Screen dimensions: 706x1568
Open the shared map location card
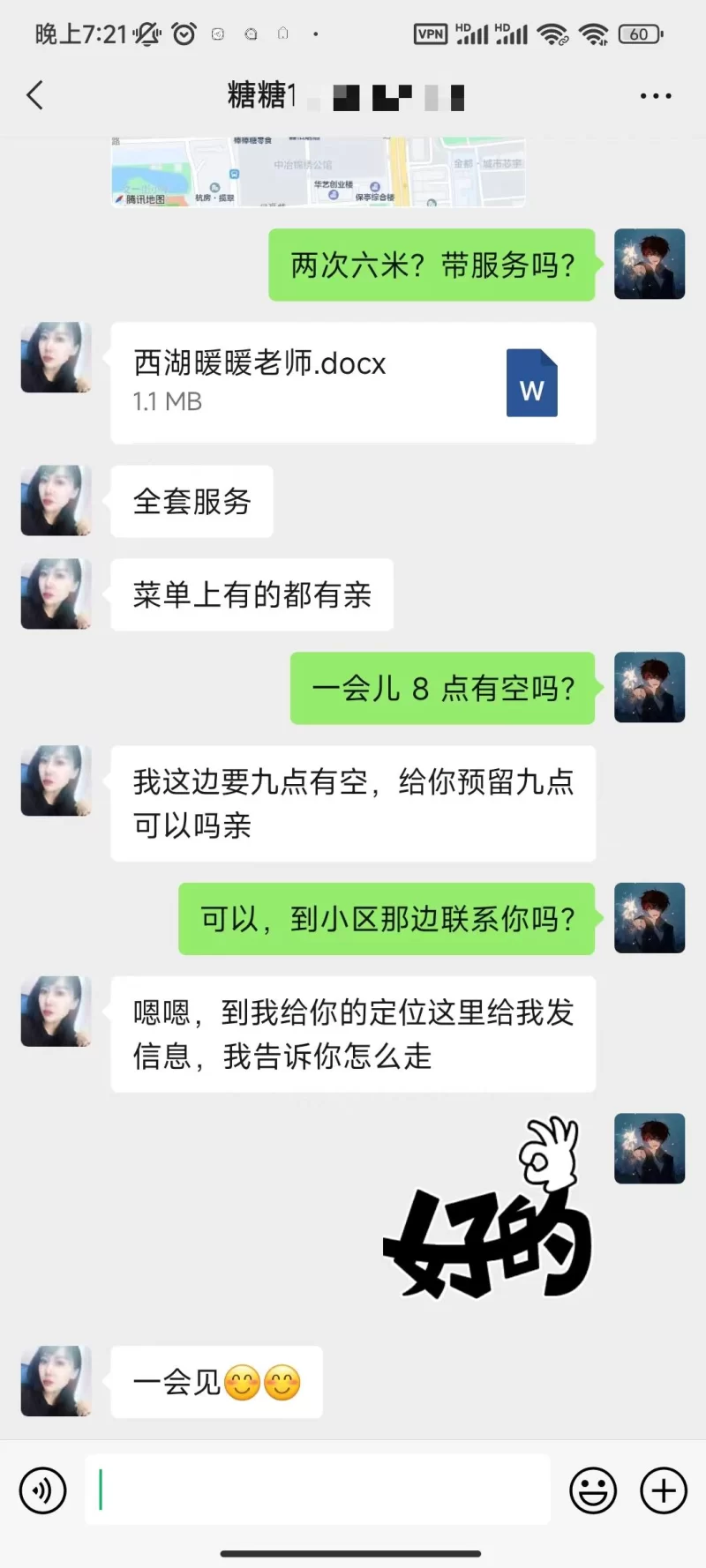pyautogui.click(x=318, y=172)
